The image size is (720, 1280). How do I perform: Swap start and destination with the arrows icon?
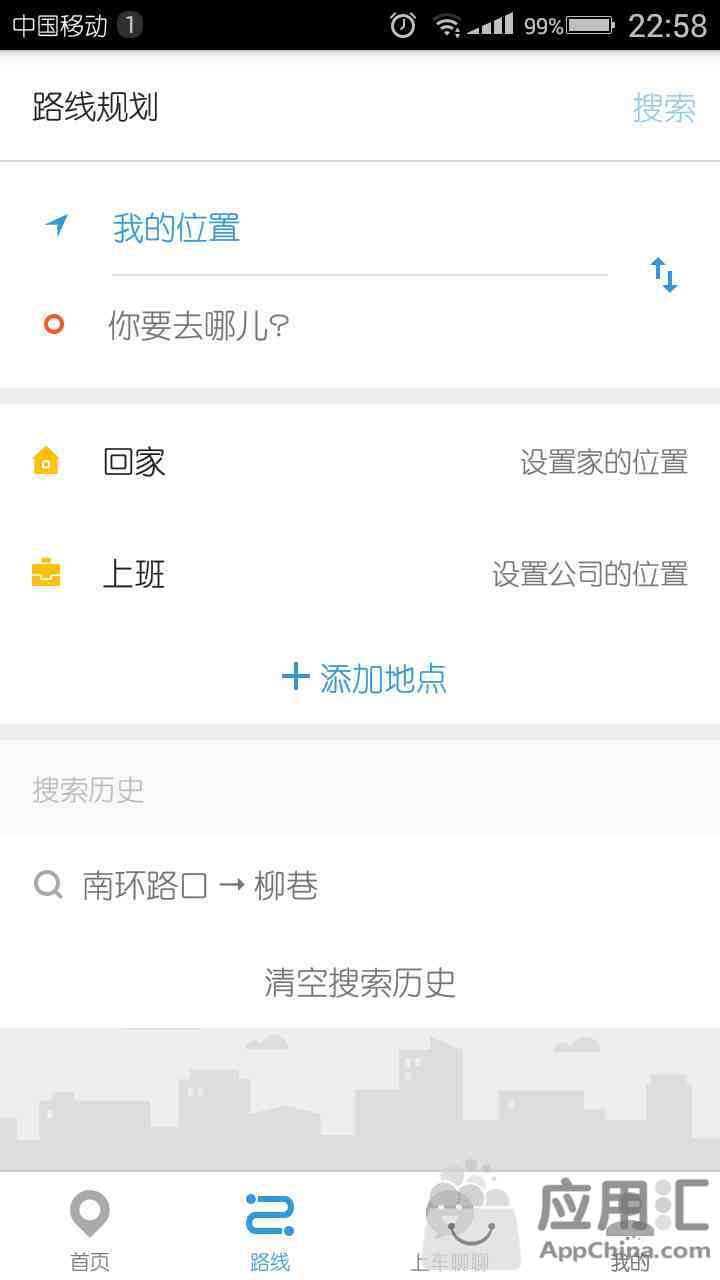tap(664, 275)
